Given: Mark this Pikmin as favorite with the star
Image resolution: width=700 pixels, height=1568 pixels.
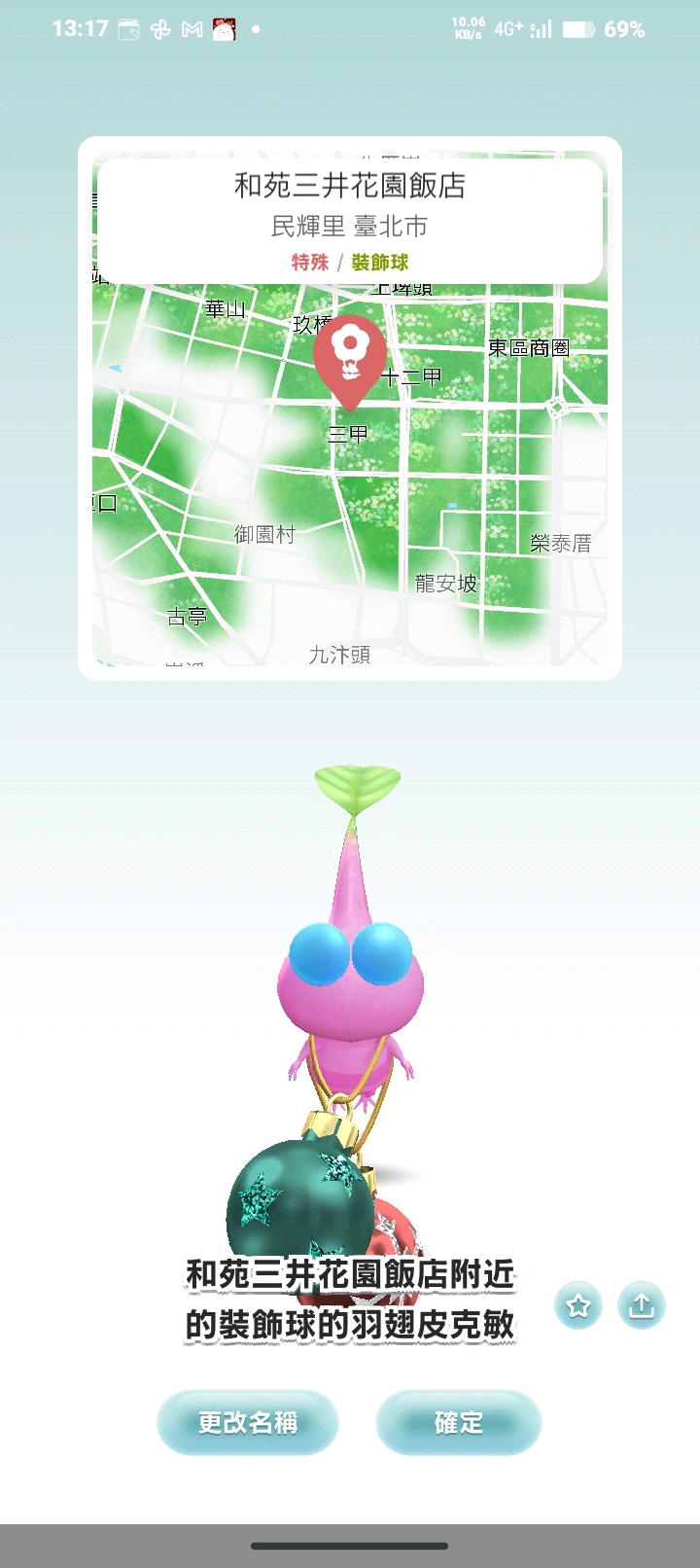Looking at the screenshot, I should (578, 1305).
